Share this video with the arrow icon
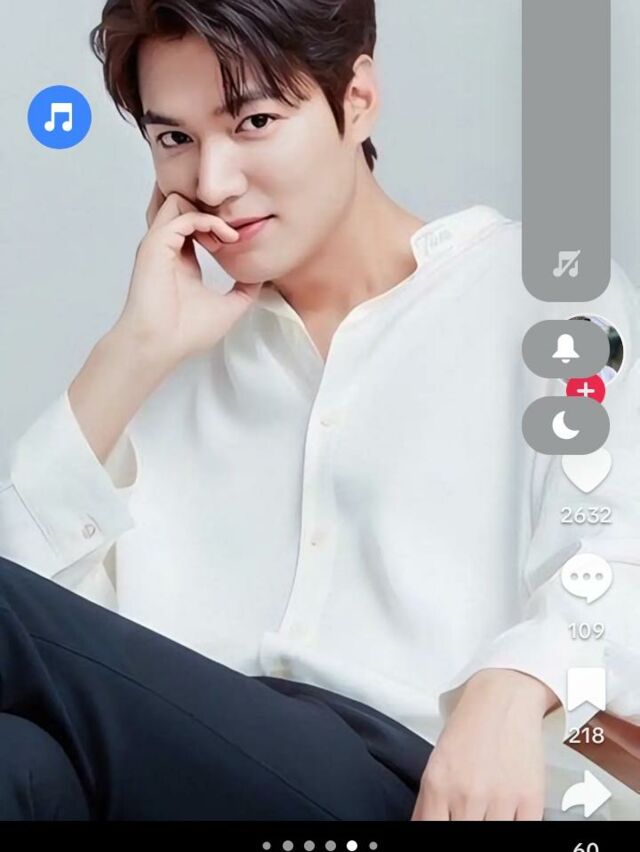The width and height of the screenshot is (640, 852). click(586, 794)
